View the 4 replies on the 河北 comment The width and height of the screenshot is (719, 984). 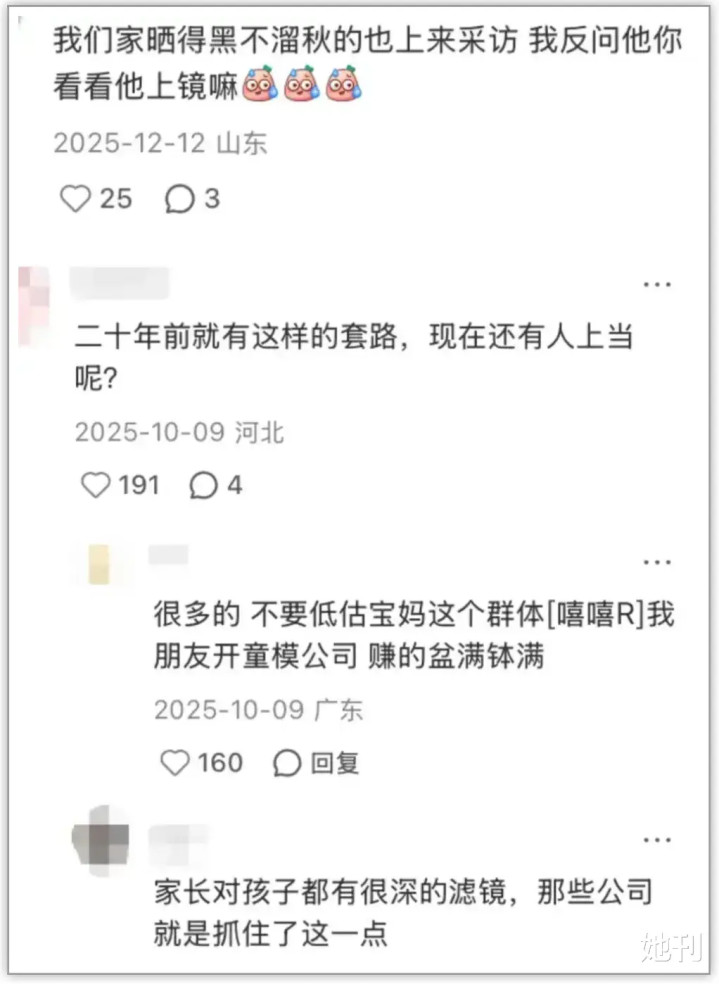pyautogui.click(x=203, y=486)
